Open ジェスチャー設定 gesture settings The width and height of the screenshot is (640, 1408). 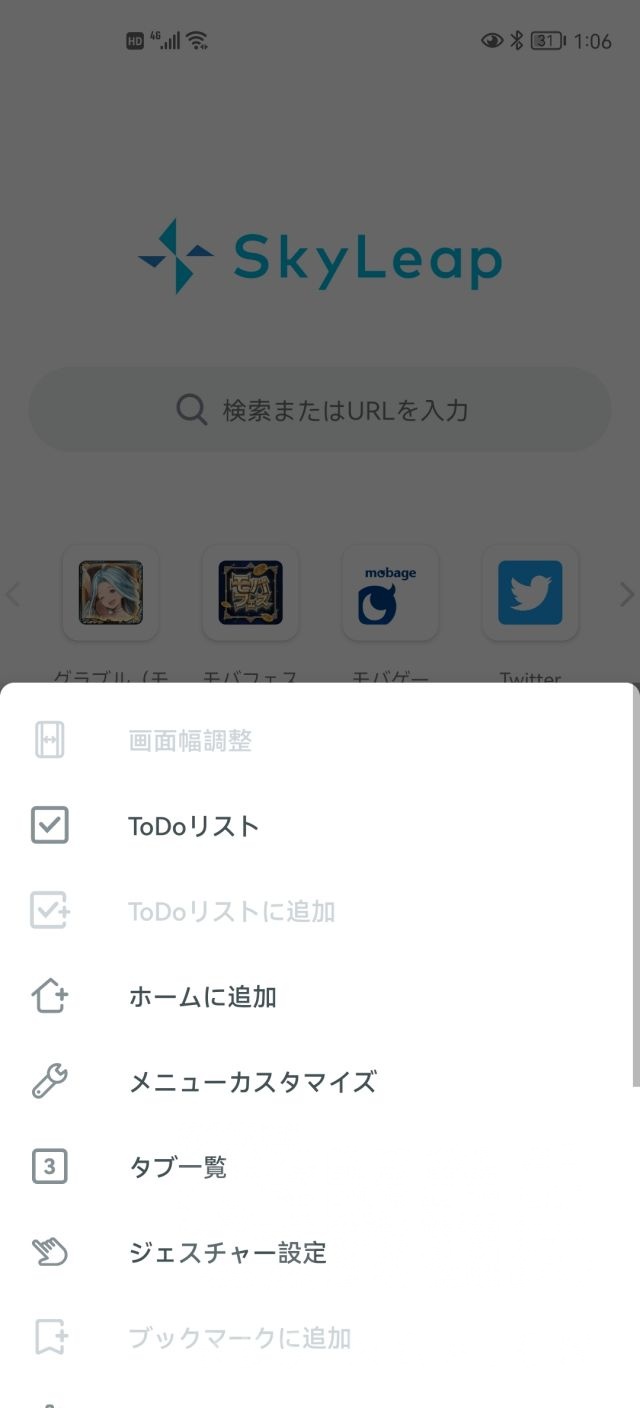coord(227,1252)
